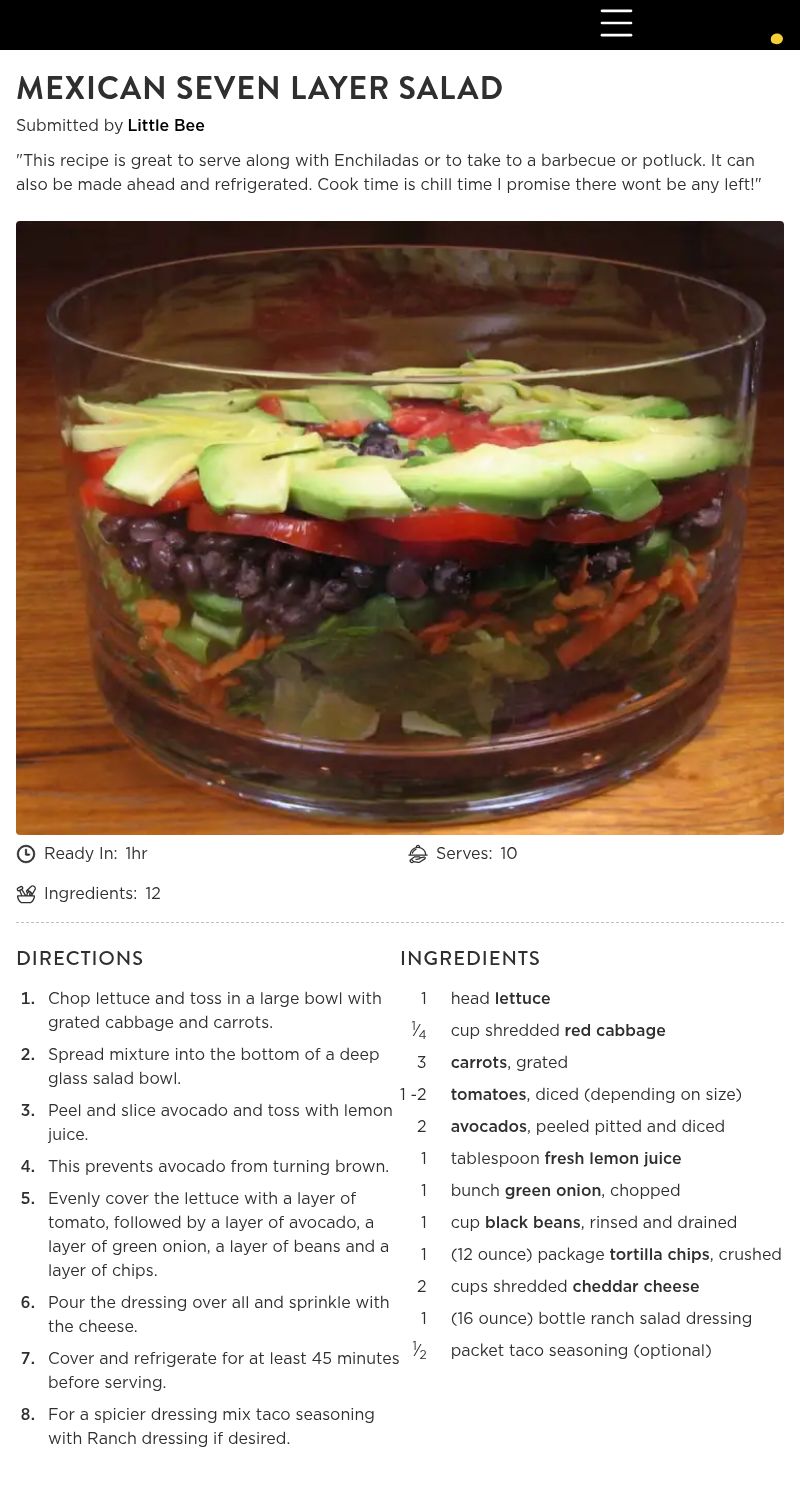Open the fresh lemon juice link
Viewport: 800px width, 1485px height.
pyautogui.click(x=612, y=1159)
